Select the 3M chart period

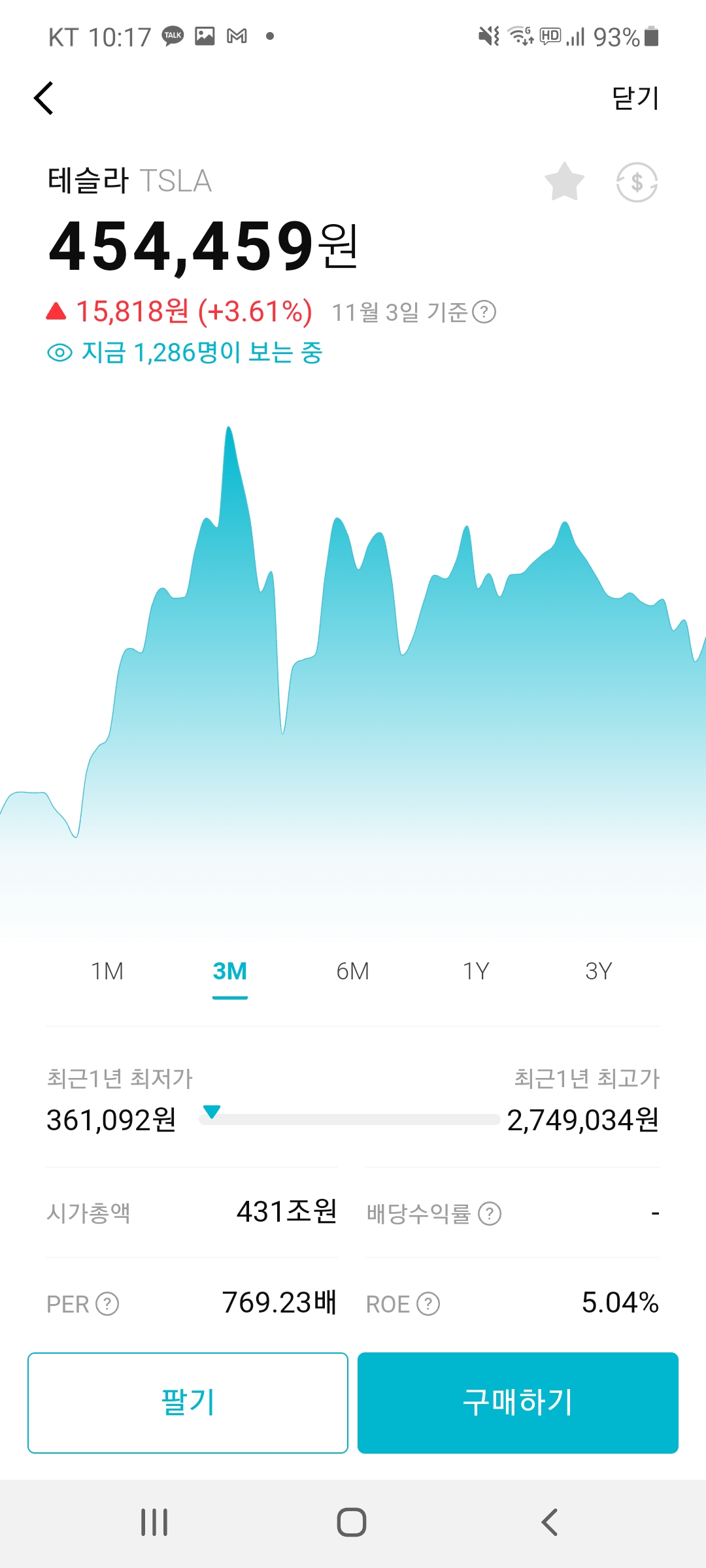pyautogui.click(x=230, y=972)
